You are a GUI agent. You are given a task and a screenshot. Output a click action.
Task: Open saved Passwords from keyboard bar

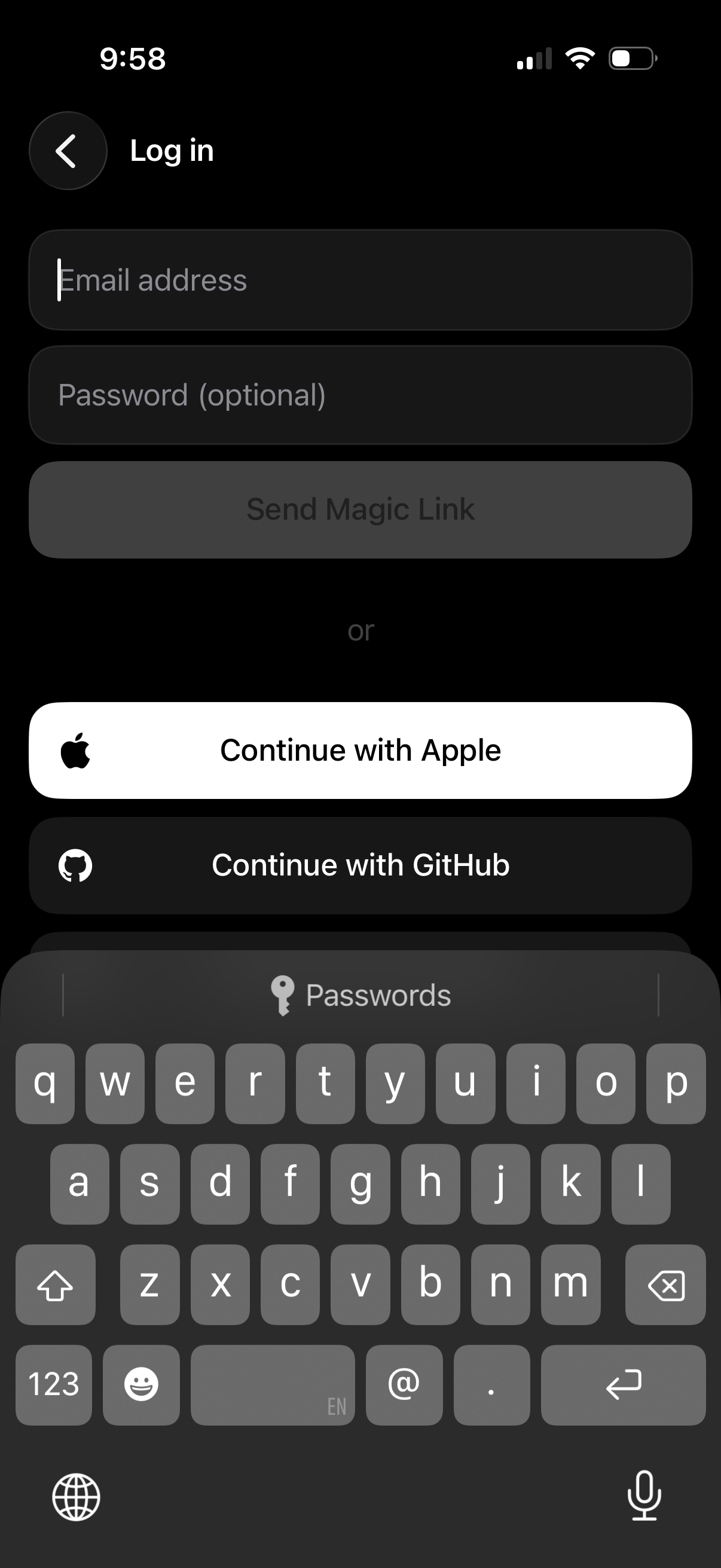click(361, 996)
